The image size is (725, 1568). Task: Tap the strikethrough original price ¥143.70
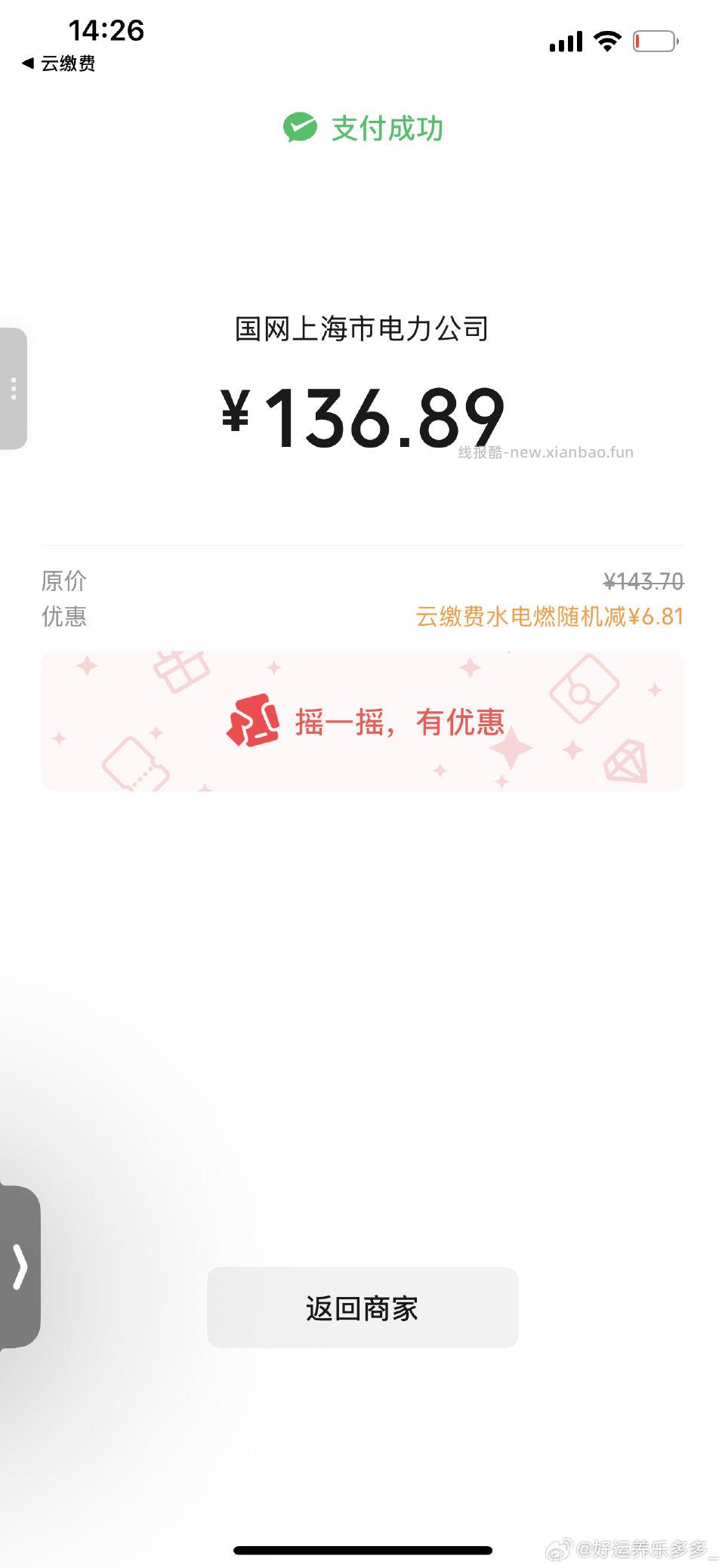coord(643,581)
